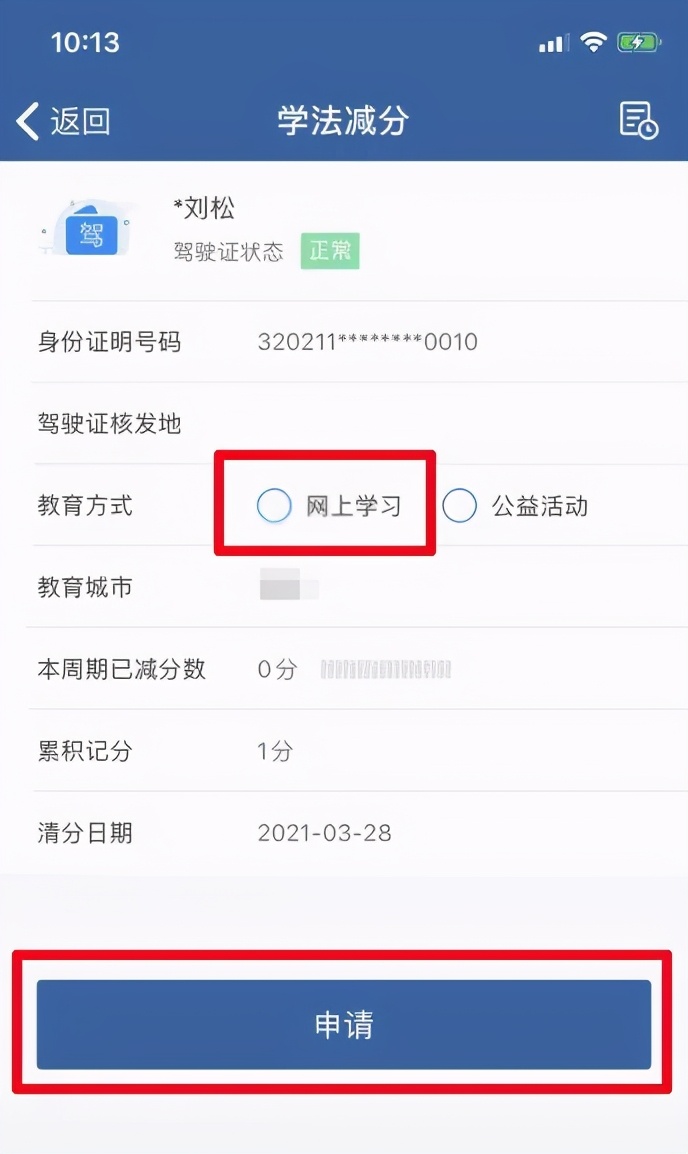Tap the 申请 button
The height and width of the screenshot is (1154, 688).
pos(344,1024)
